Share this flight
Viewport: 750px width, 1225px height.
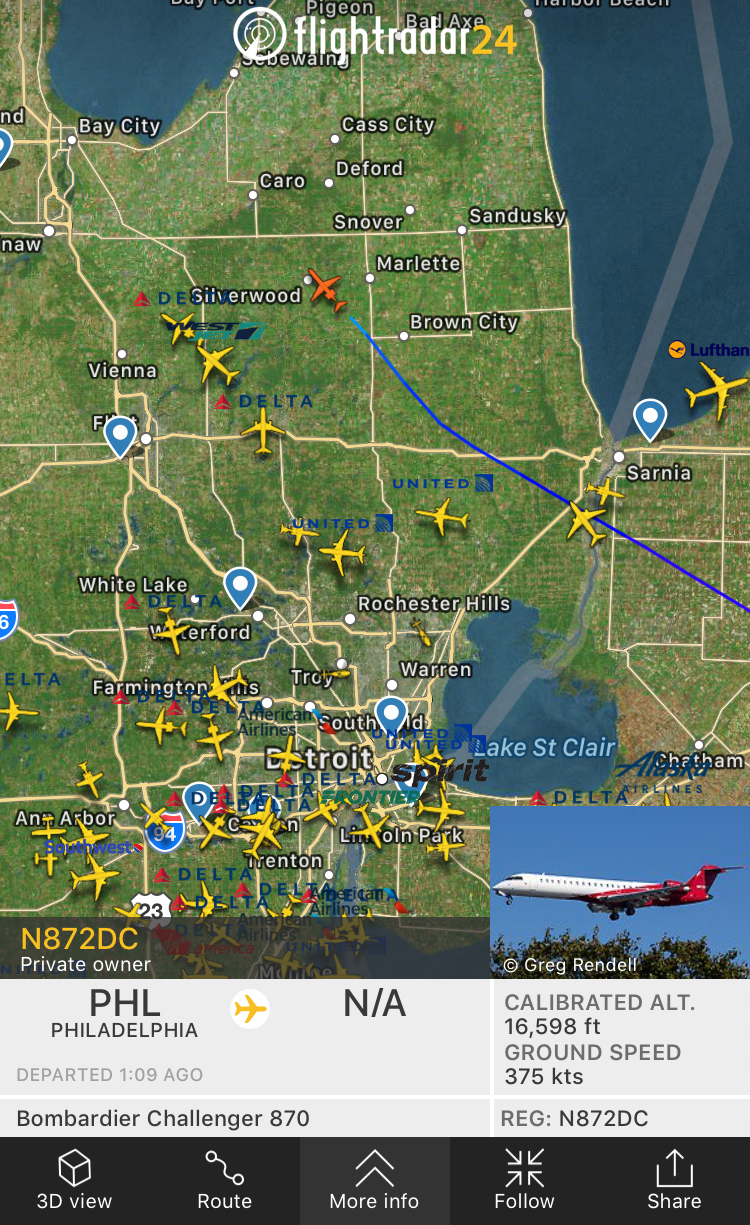click(x=674, y=1180)
